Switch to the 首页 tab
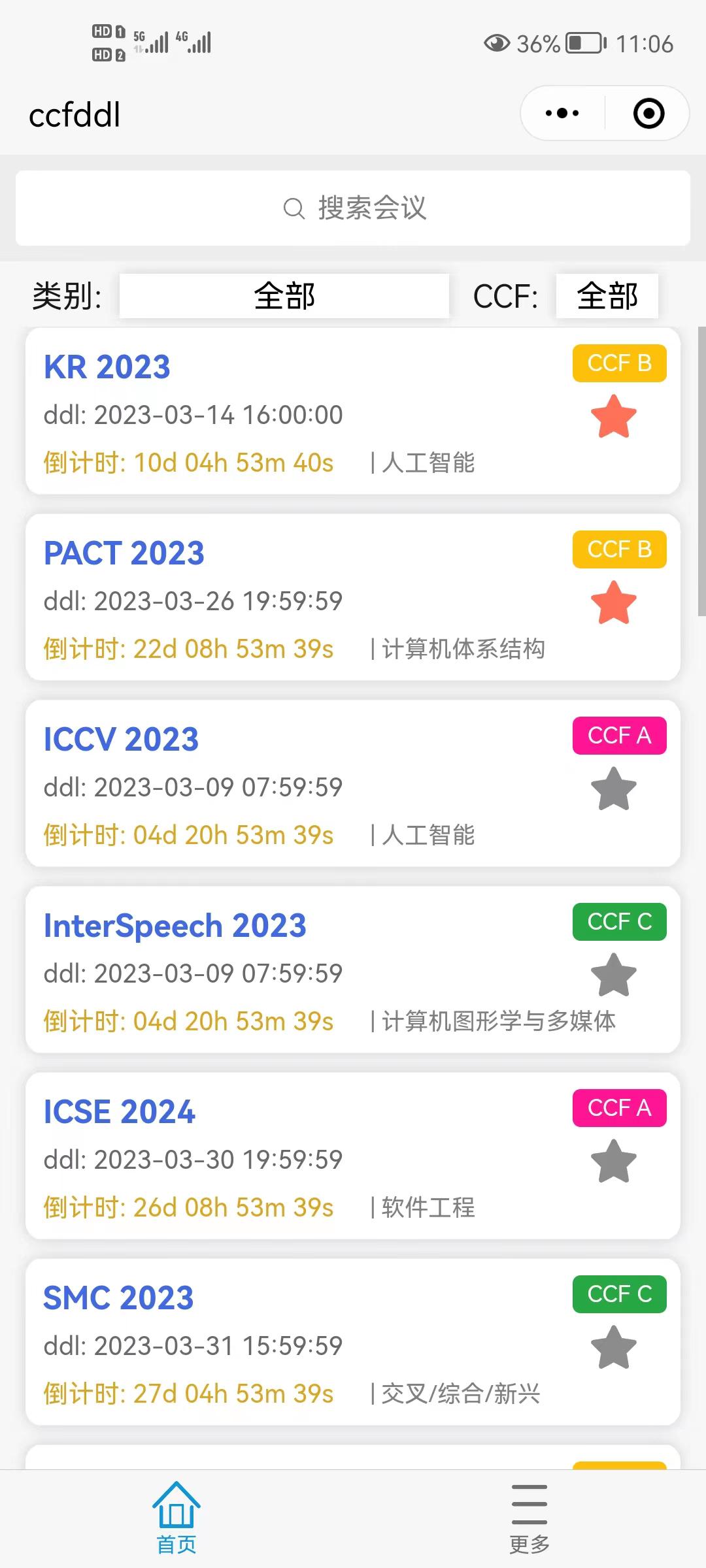This screenshot has height=1568, width=706. coord(176,1518)
